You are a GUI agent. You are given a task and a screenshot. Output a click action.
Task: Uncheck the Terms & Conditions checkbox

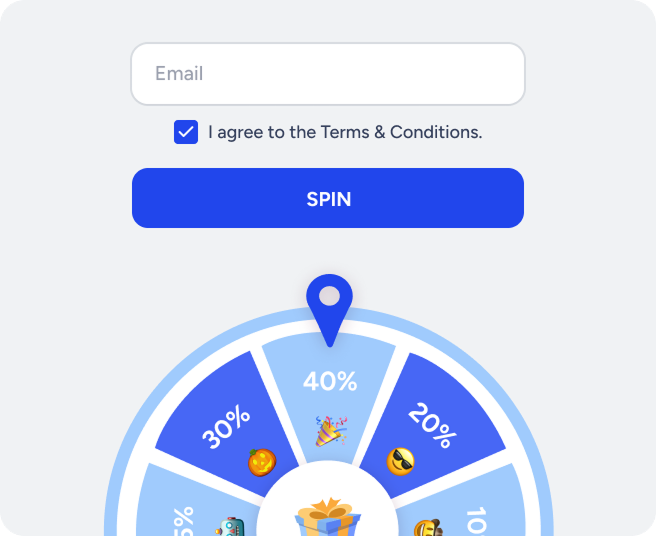tap(186, 132)
